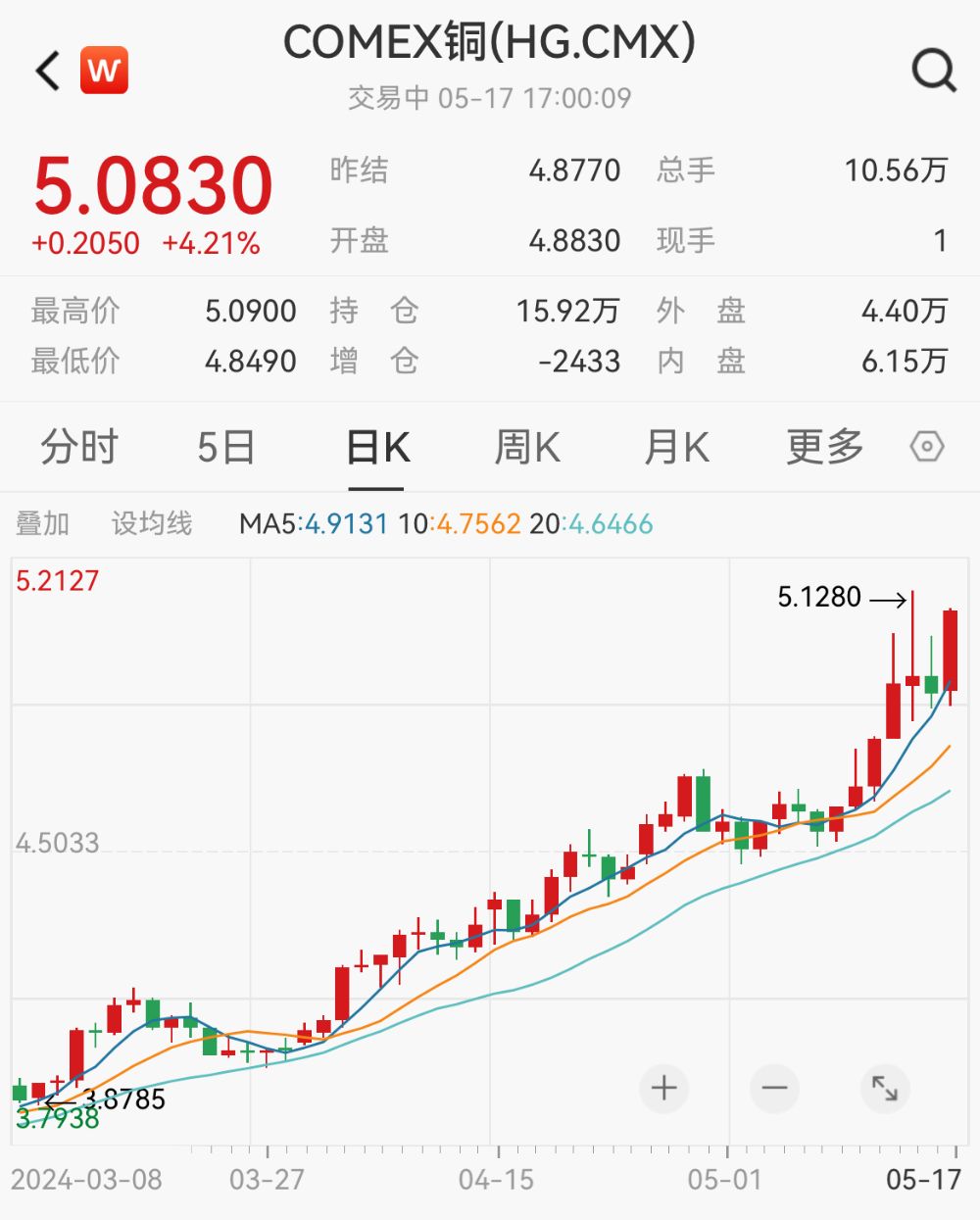Switch to the 周K chart tab

click(x=527, y=448)
